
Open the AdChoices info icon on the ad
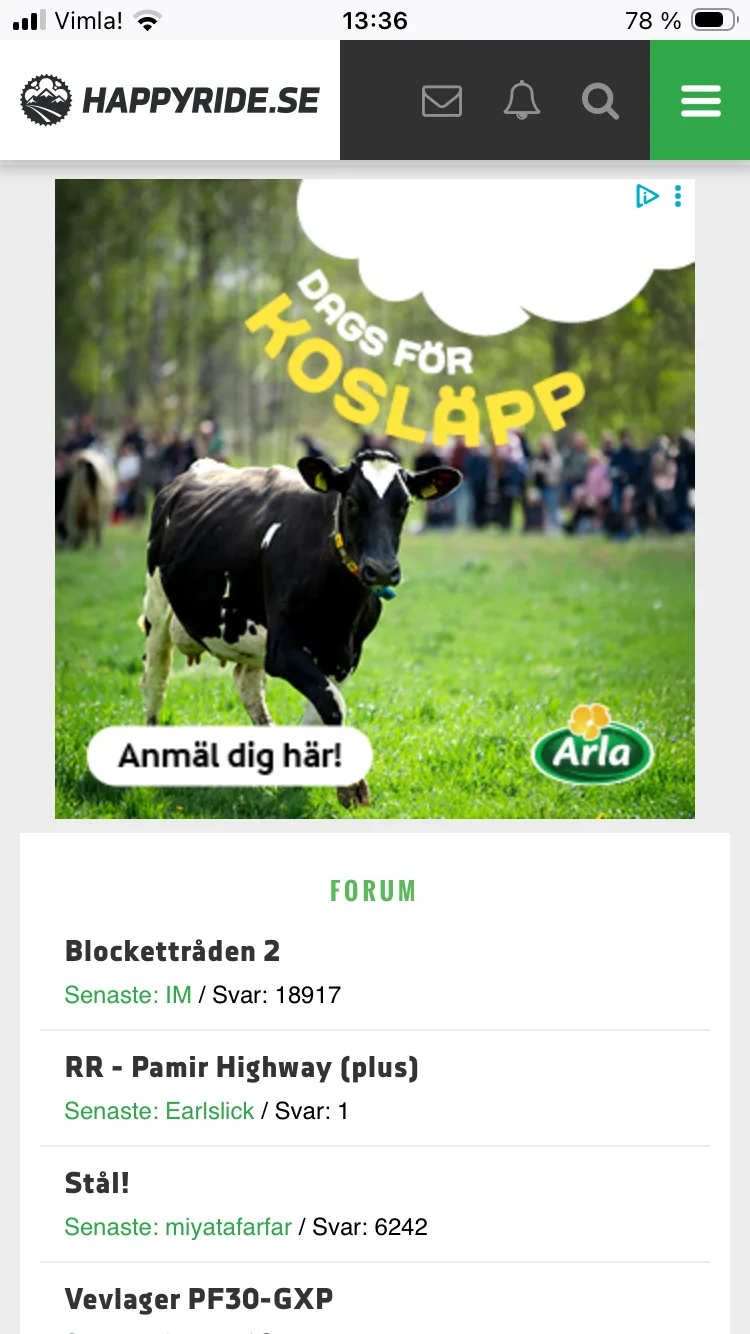(647, 196)
